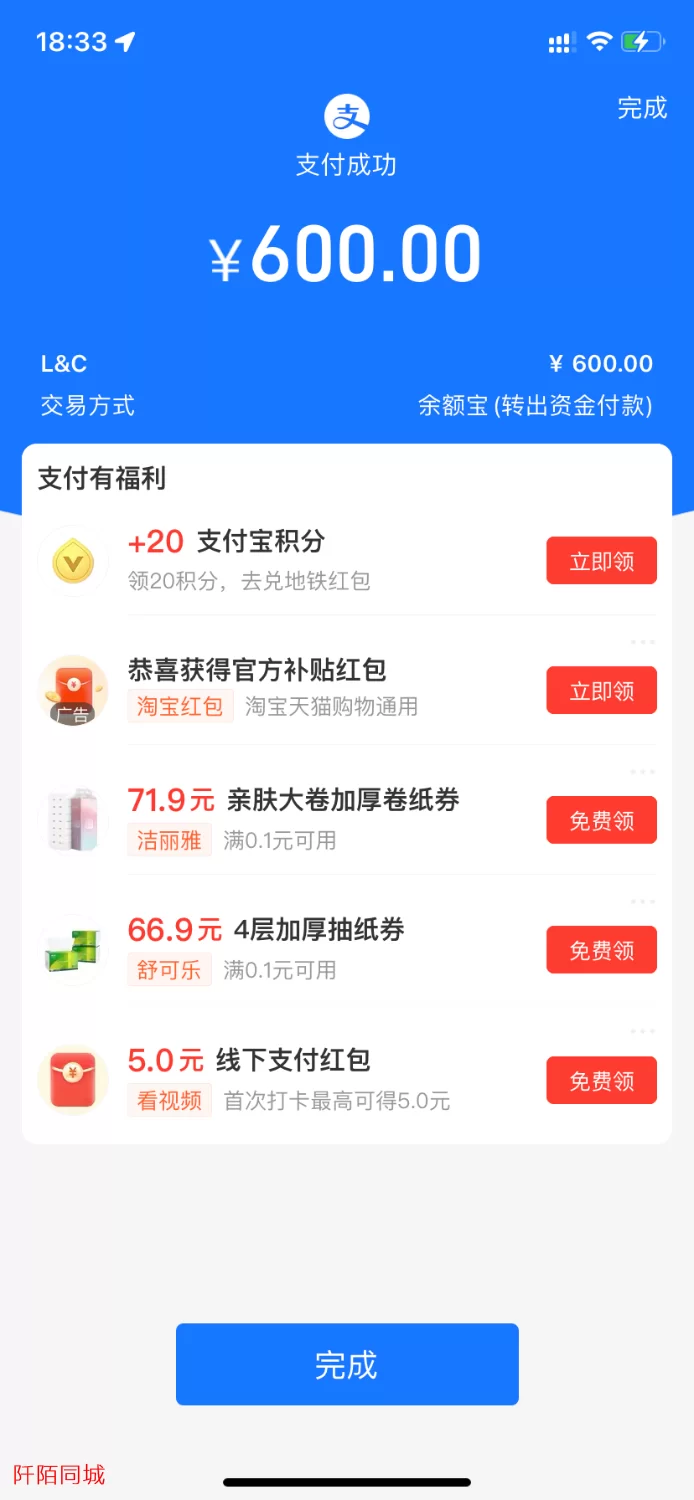Open more options for 4层加厚抽纸券
This screenshot has width=694, height=1500.
pos(642,902)
